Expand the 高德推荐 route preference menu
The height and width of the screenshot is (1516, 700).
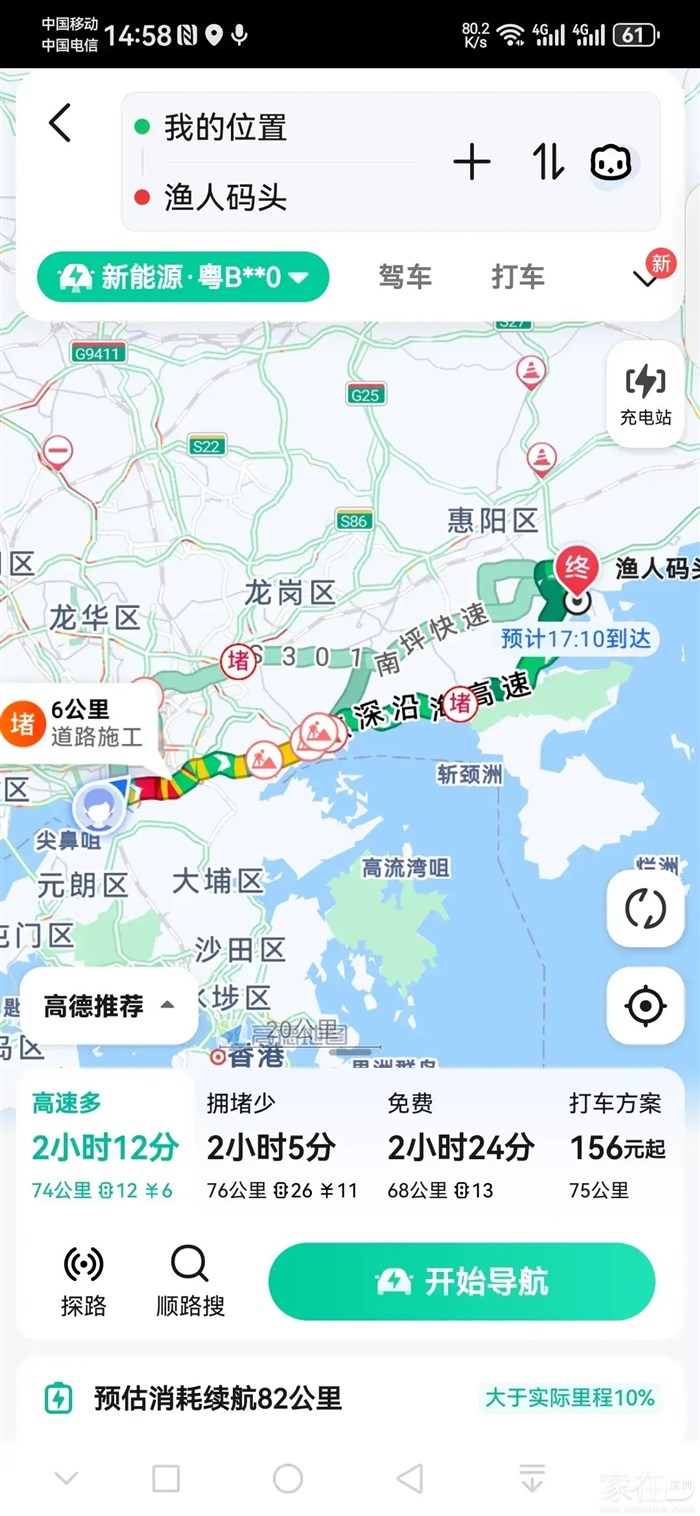[108, 1006]
